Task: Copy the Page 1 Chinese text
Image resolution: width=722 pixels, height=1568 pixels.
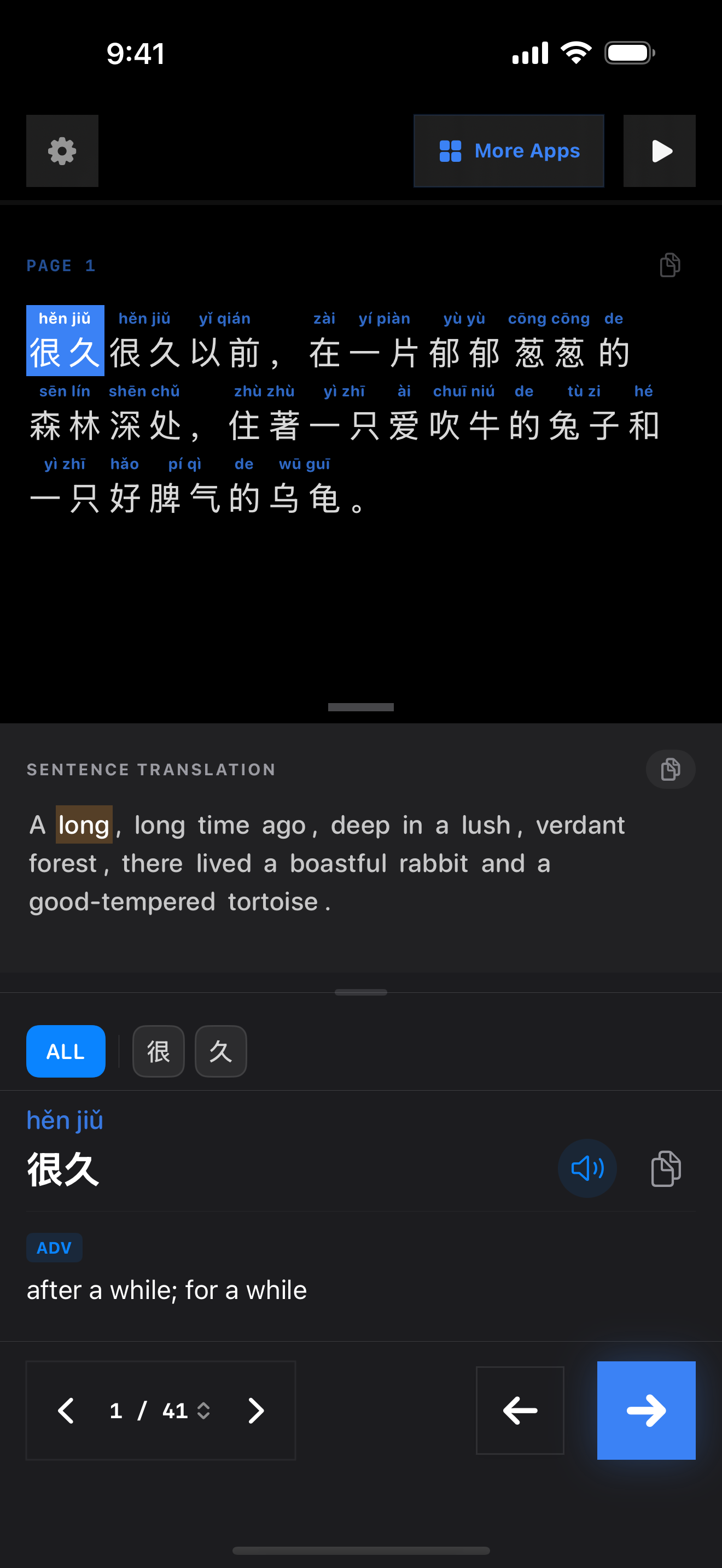Action: click(669, 265)
